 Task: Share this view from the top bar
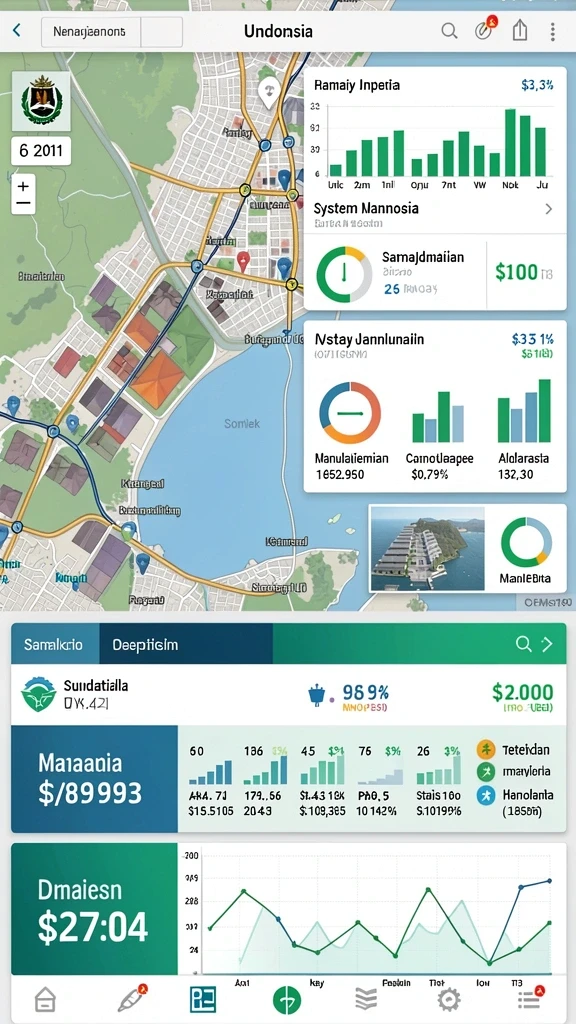pyautogui.click(x=520, y=30)
